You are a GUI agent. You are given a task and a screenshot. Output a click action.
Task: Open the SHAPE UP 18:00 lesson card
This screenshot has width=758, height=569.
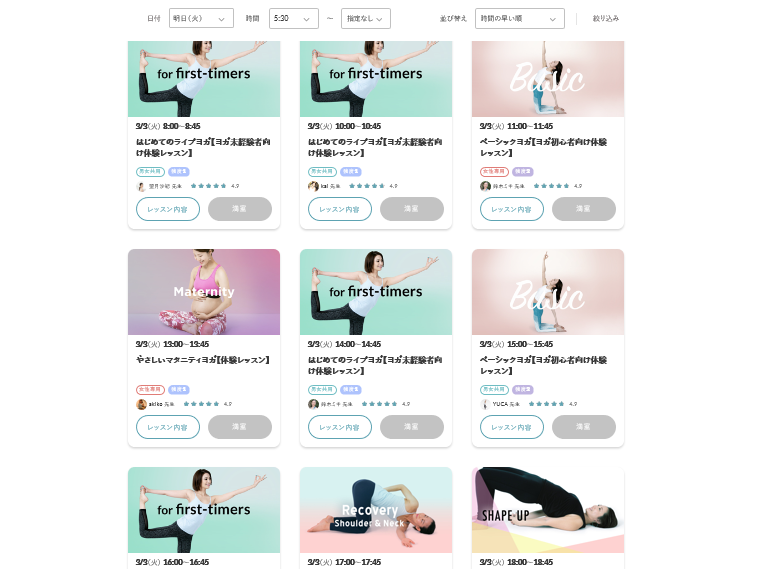click(548, 510)
